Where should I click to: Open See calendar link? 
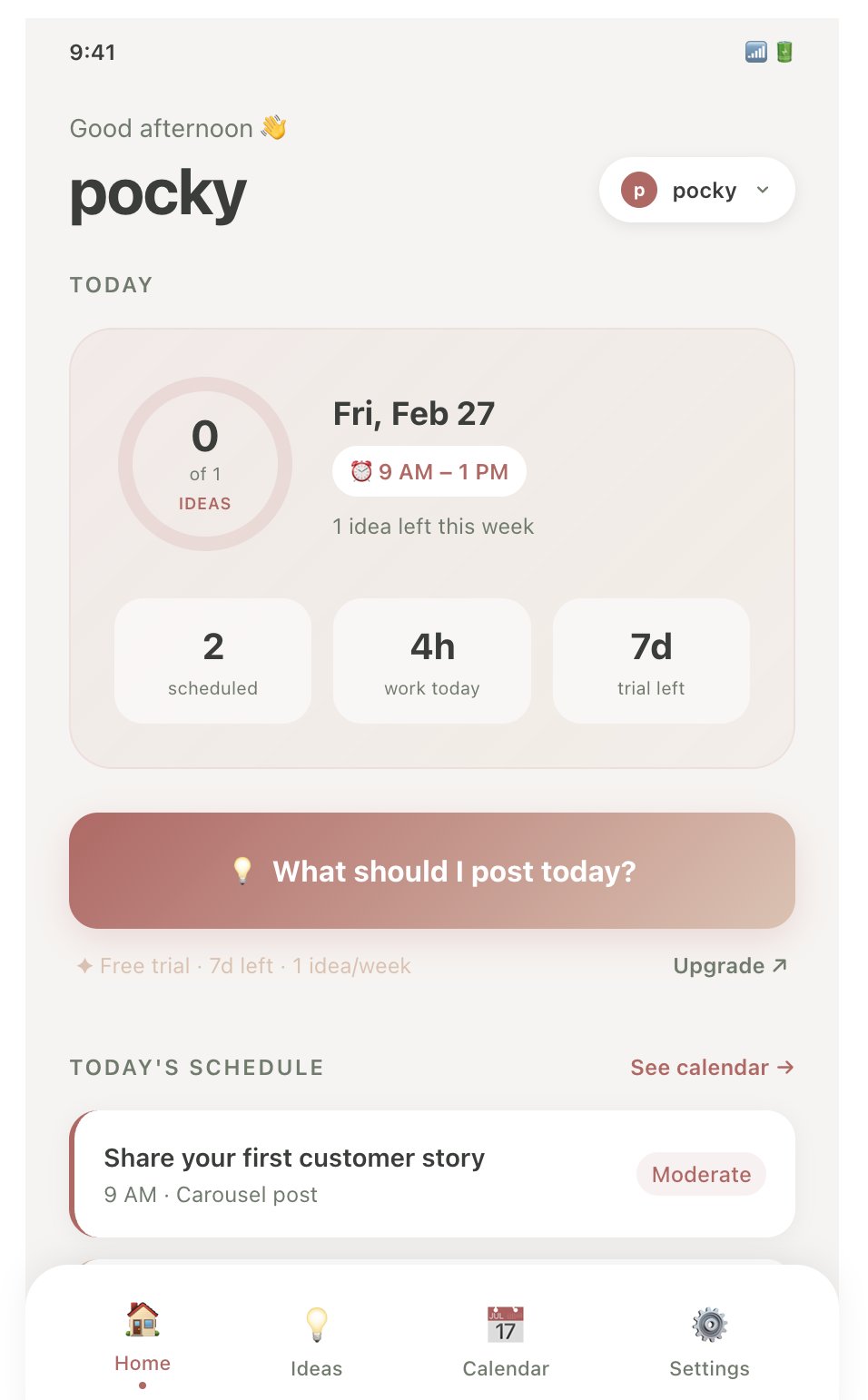pos(712,1068)
